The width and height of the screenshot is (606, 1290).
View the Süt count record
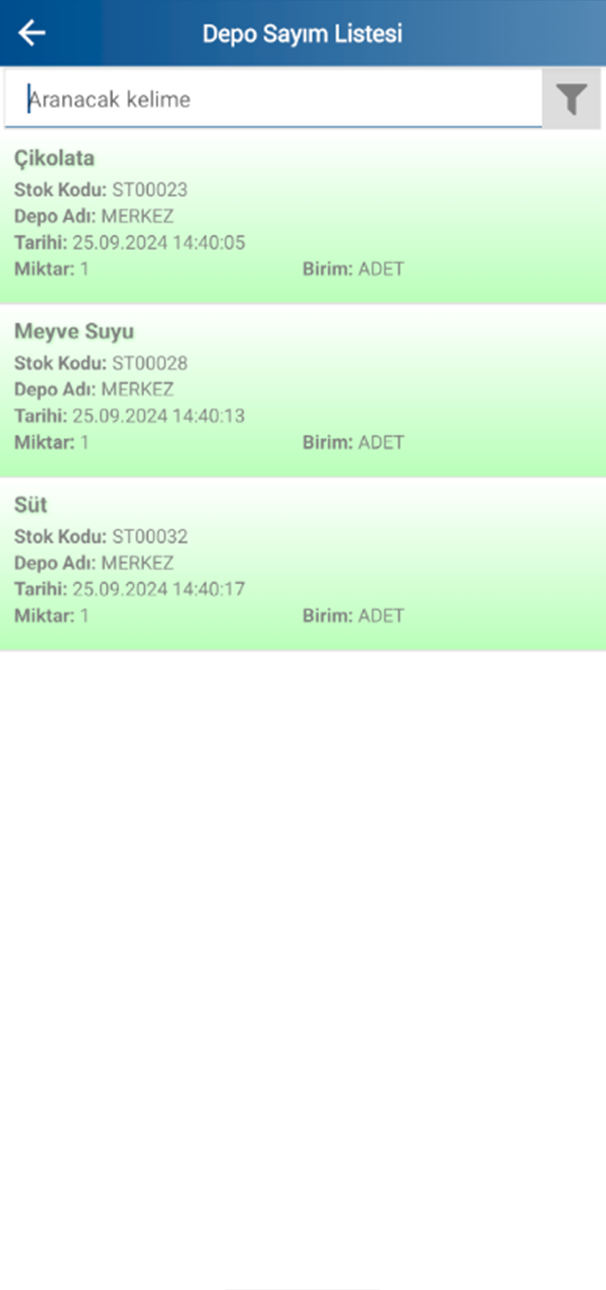[x=303, y=565]
